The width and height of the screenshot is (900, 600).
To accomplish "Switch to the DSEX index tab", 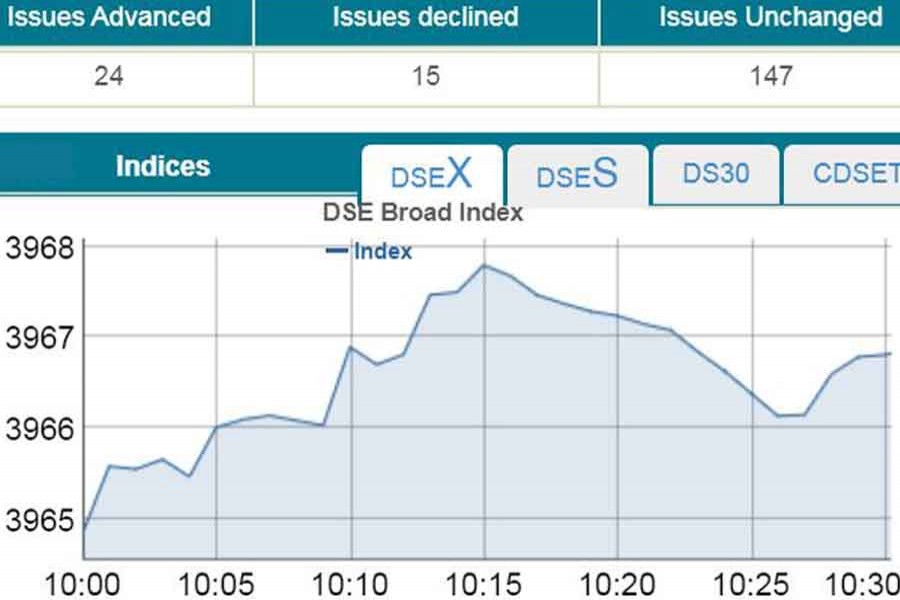I will pyautogui.click(x=430, y=175).
